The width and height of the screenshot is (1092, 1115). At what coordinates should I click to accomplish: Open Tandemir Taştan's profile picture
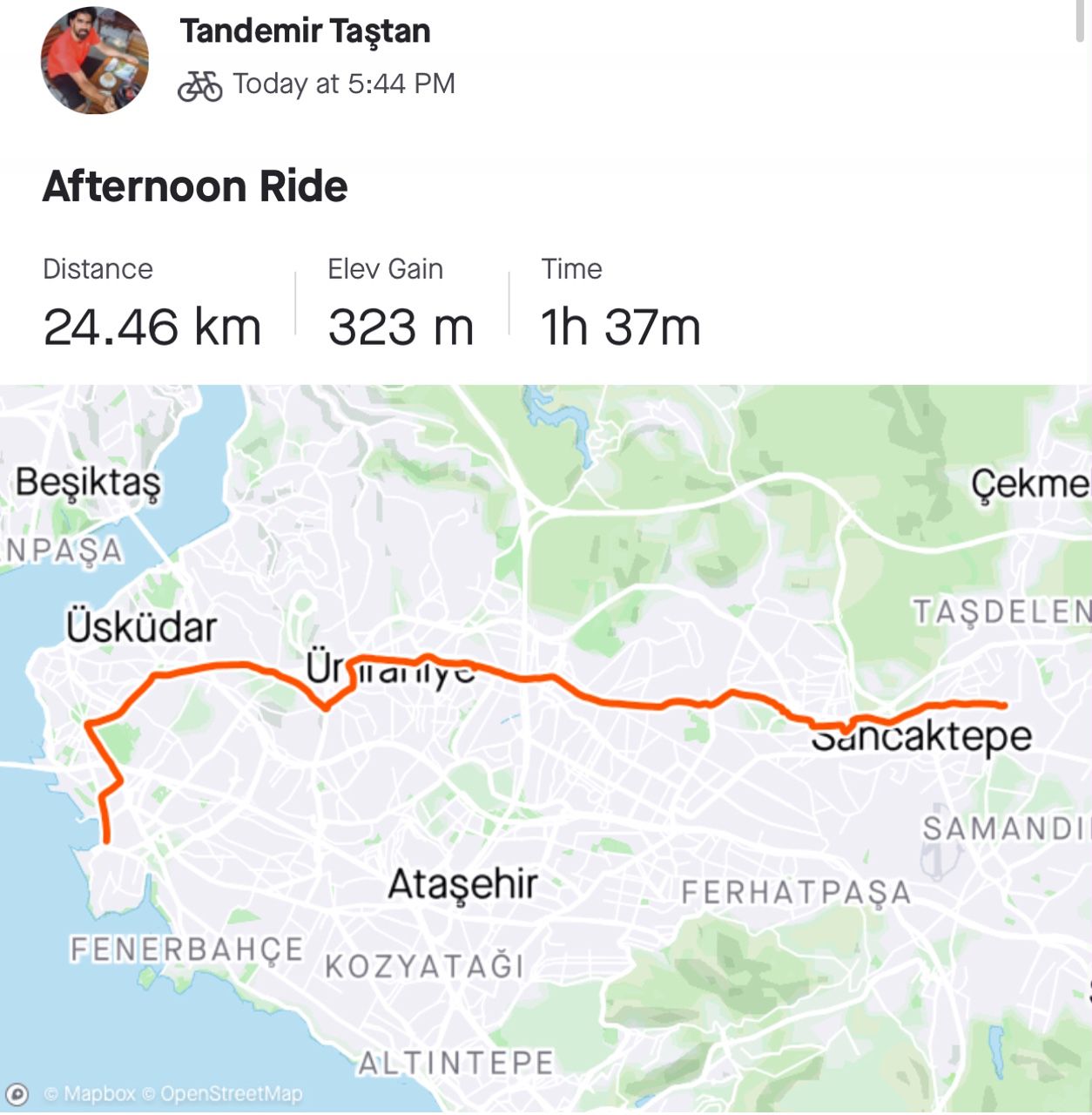pyautogui.click(x=94, y=60)
